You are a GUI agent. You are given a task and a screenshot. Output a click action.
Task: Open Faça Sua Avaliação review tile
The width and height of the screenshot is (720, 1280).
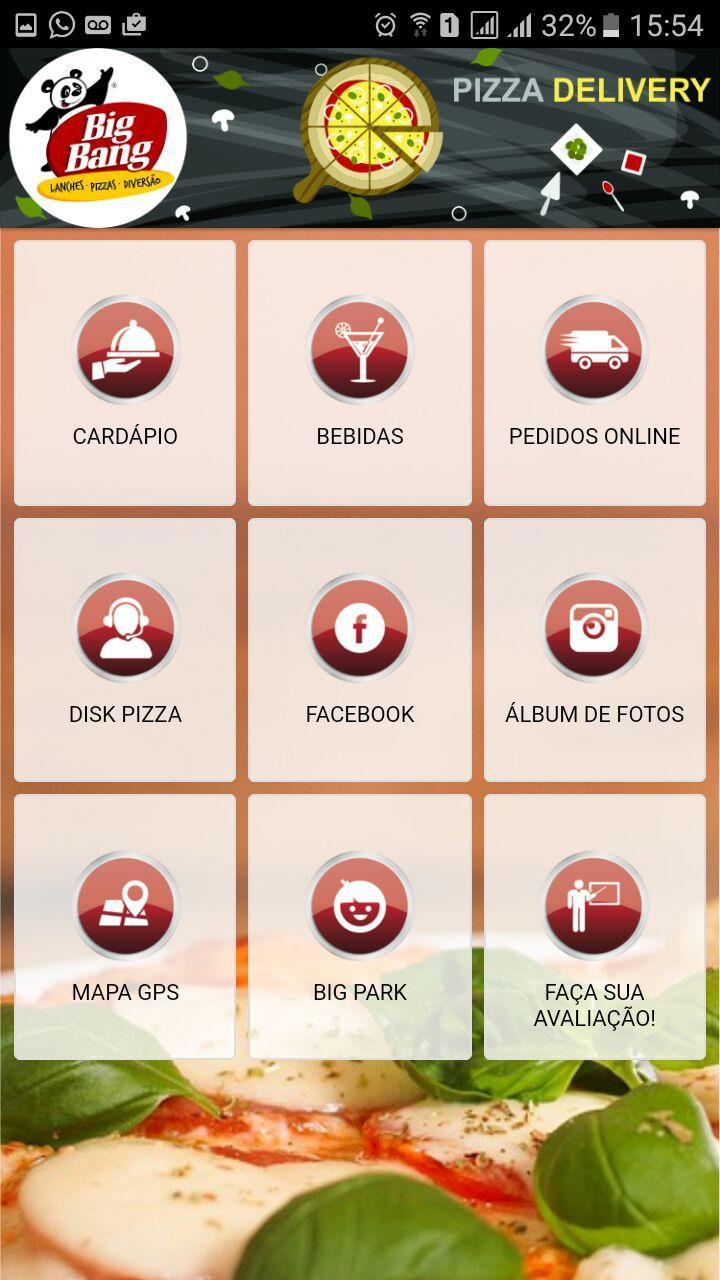pyautogui.click(x=595, y=927)
